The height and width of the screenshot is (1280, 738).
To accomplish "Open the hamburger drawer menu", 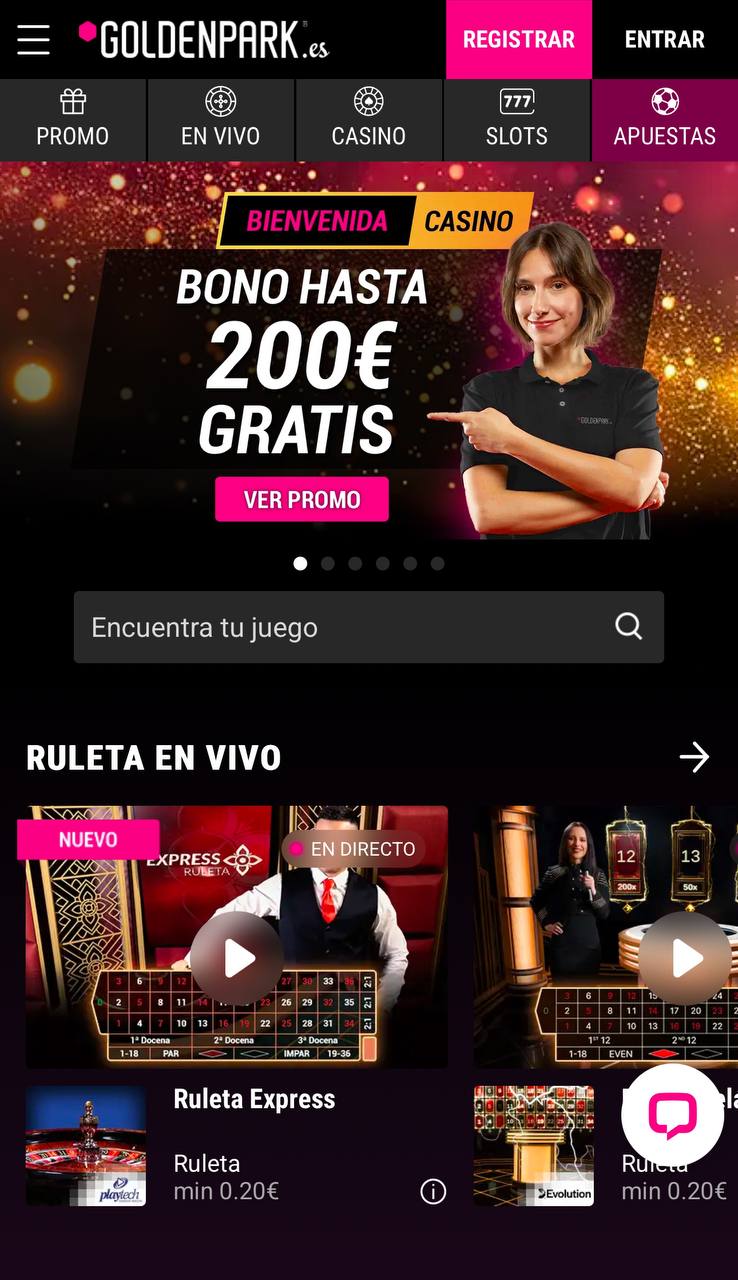I will (33, 39).
